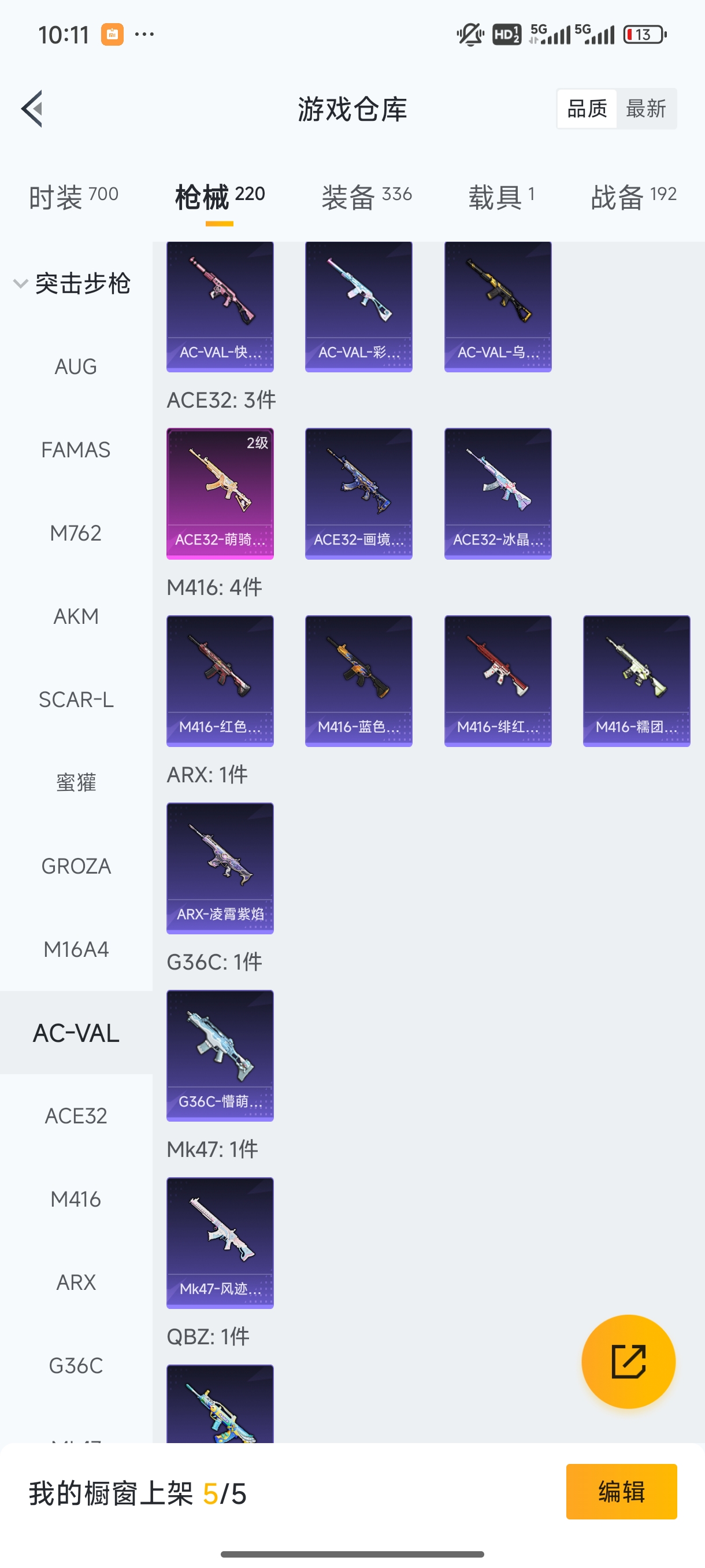
Task: Select GROZA in the weapon list
Action: pyautogui.click(x=76, y=866)
